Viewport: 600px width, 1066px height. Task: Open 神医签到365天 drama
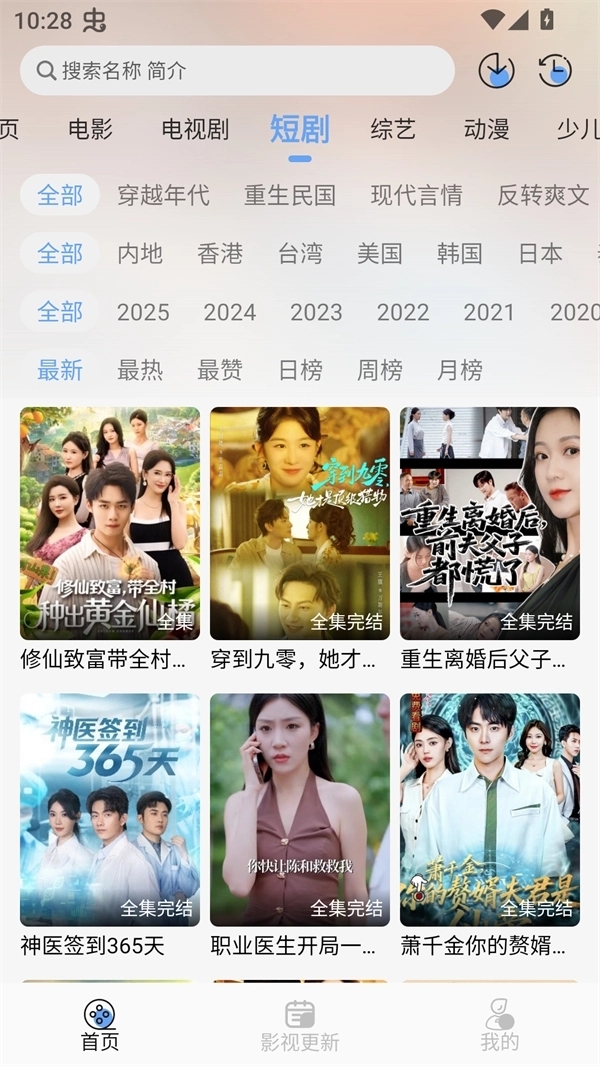tap(110, 810)
